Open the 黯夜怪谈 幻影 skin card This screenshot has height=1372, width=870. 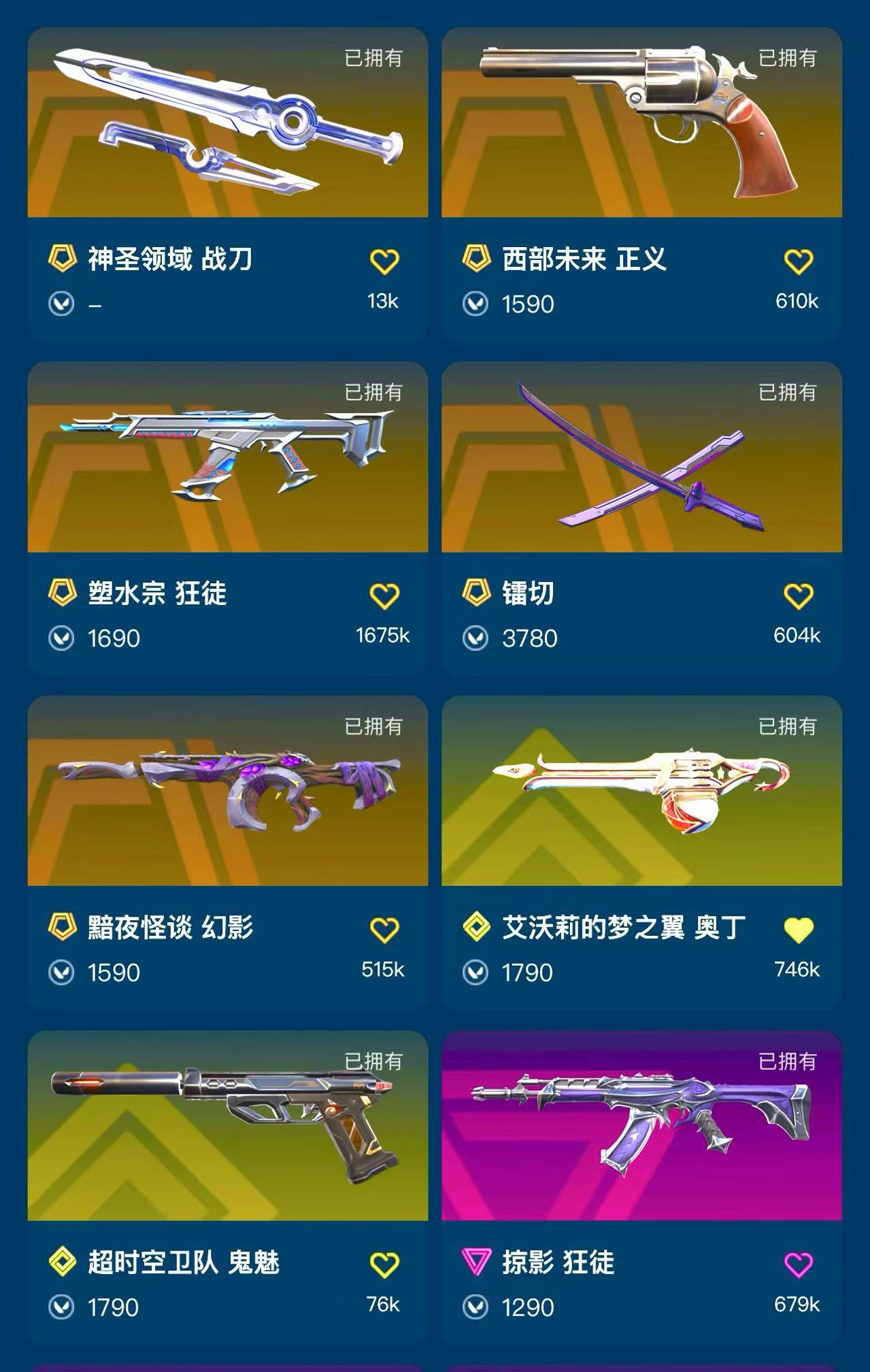pos(228,852)
